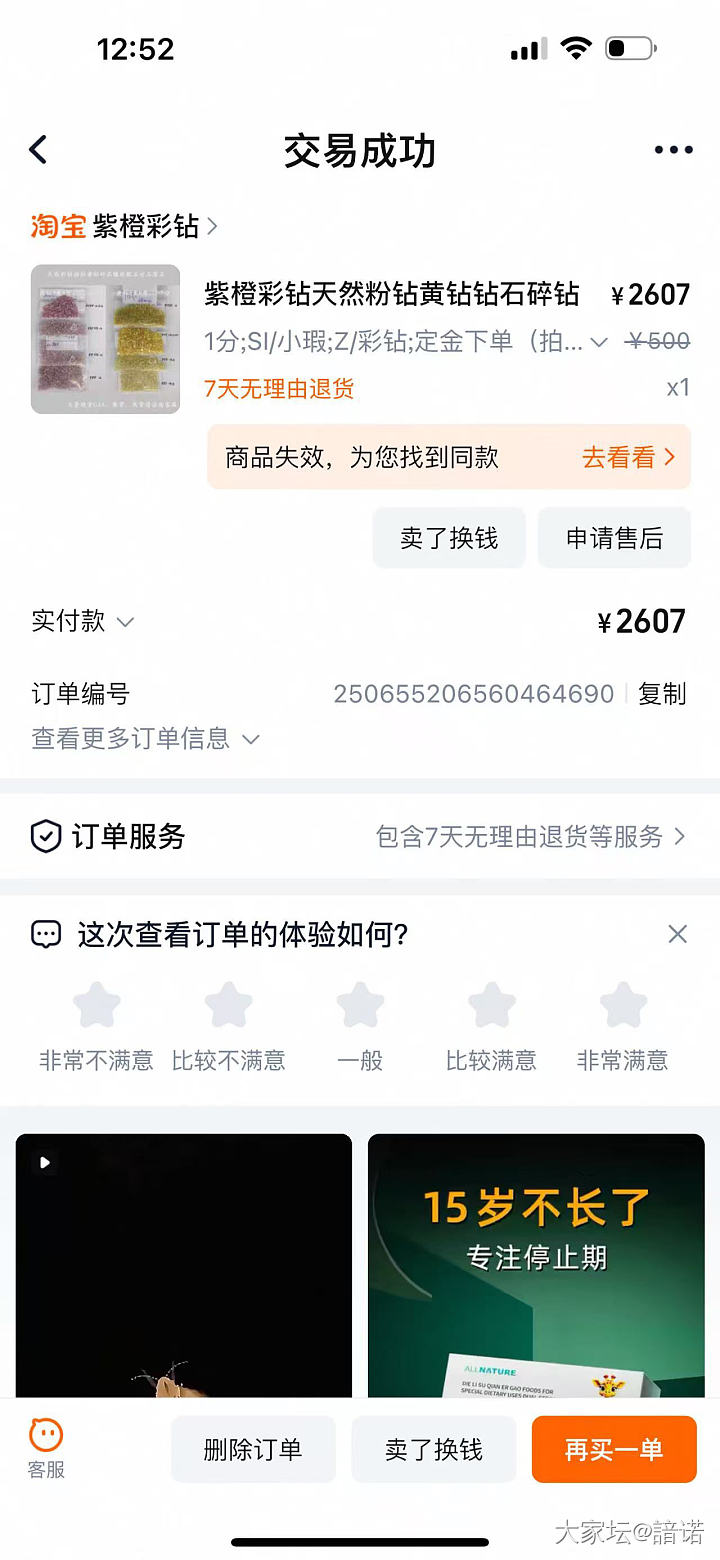This screenshot has width=720, height=1560.
Task: Expand the 实付款 payment details
Action: click(82, 621)
